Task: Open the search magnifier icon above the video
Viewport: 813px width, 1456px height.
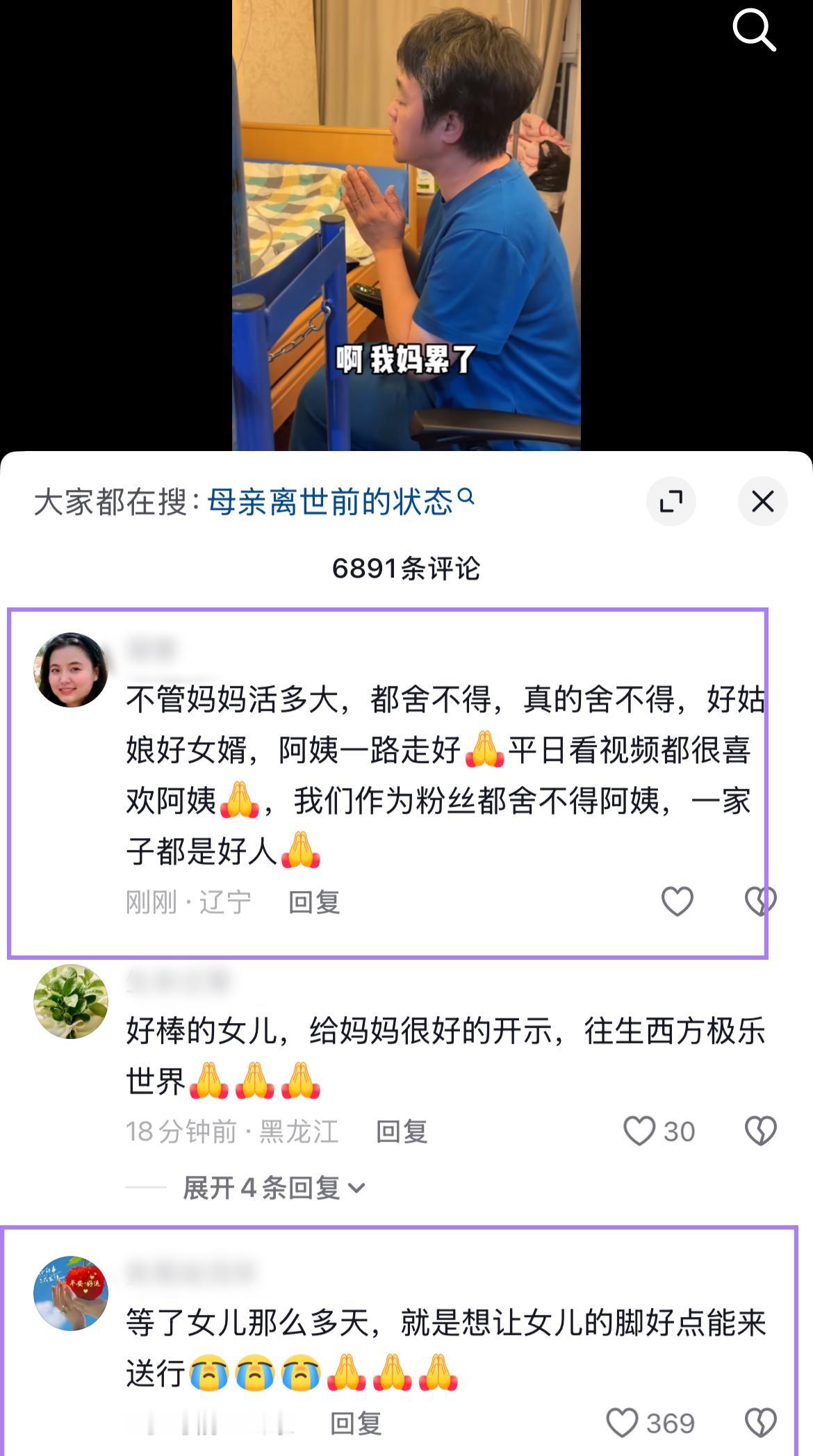Action: tap(754, 31)
